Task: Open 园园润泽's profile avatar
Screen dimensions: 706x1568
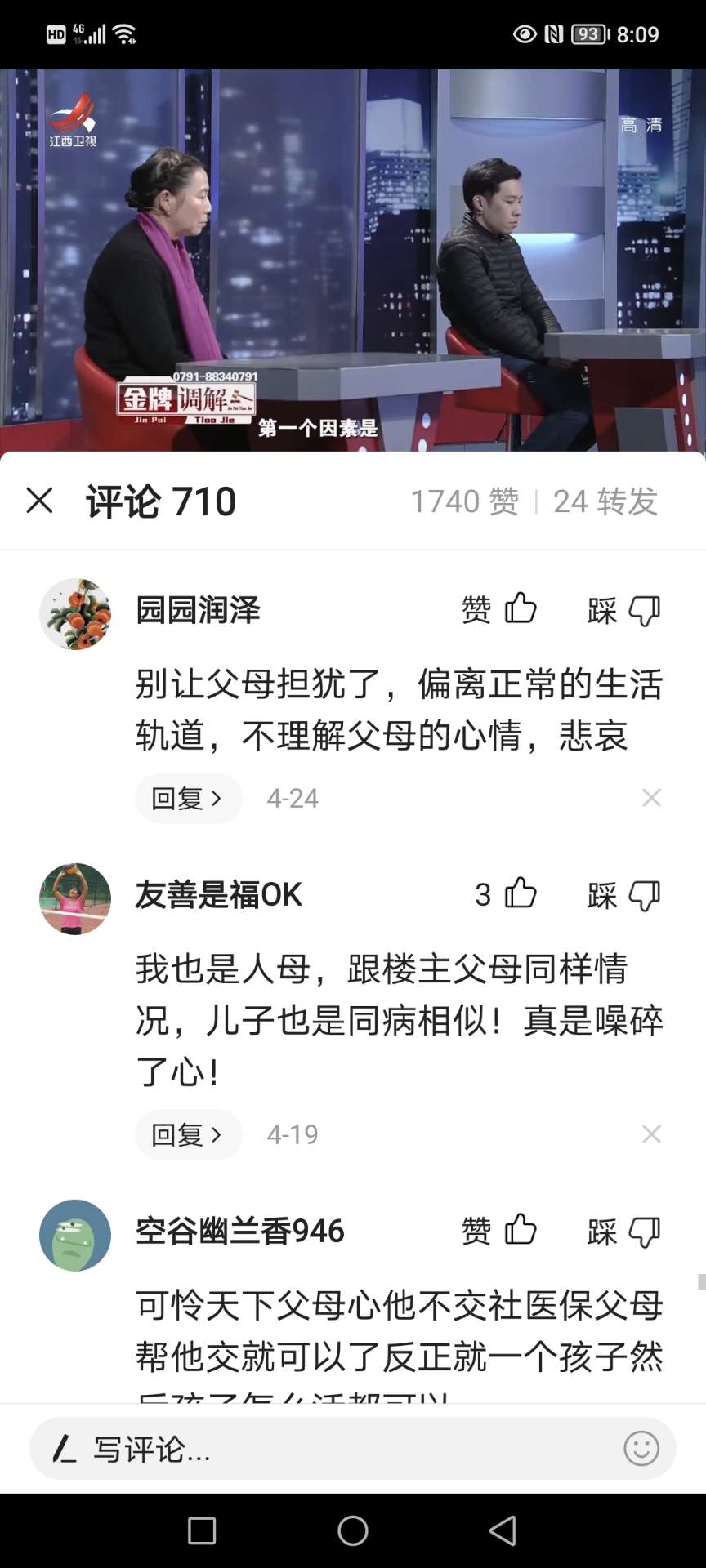Action: tap(75, 614)
